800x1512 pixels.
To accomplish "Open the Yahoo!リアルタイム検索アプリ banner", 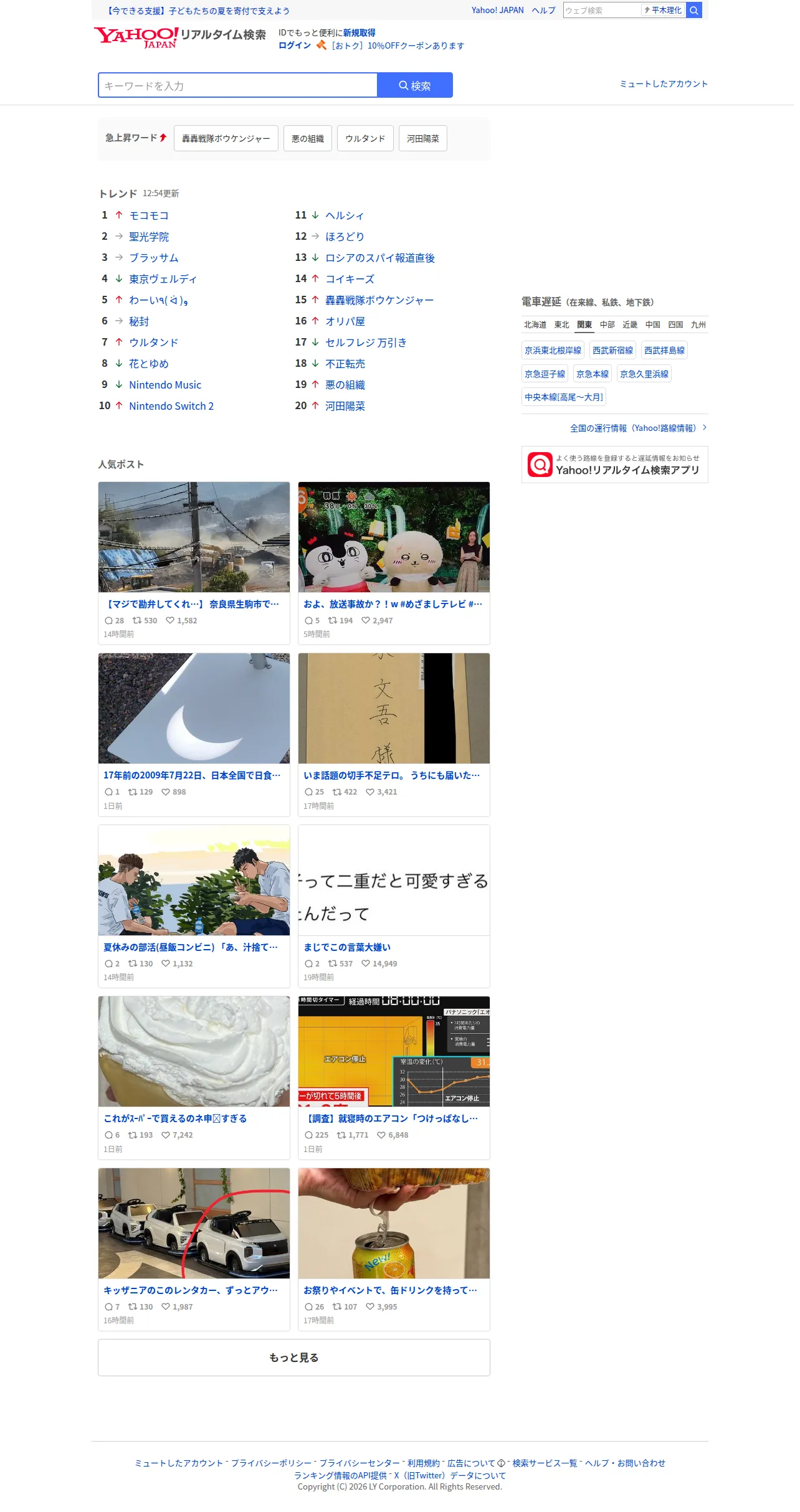I will coord(615,465).
